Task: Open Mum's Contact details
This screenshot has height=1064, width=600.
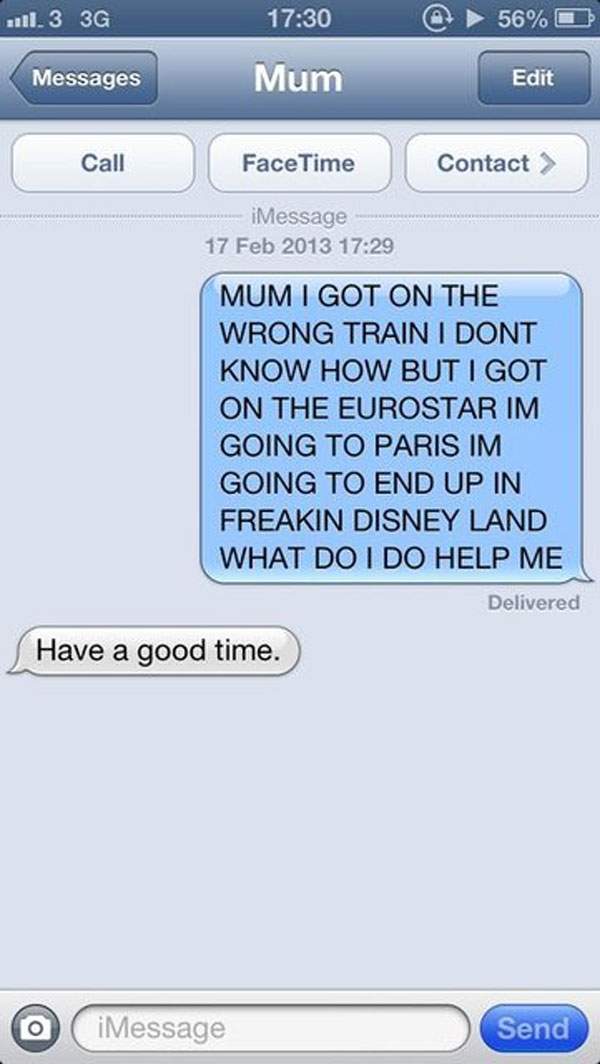Action: click(496, 163)
